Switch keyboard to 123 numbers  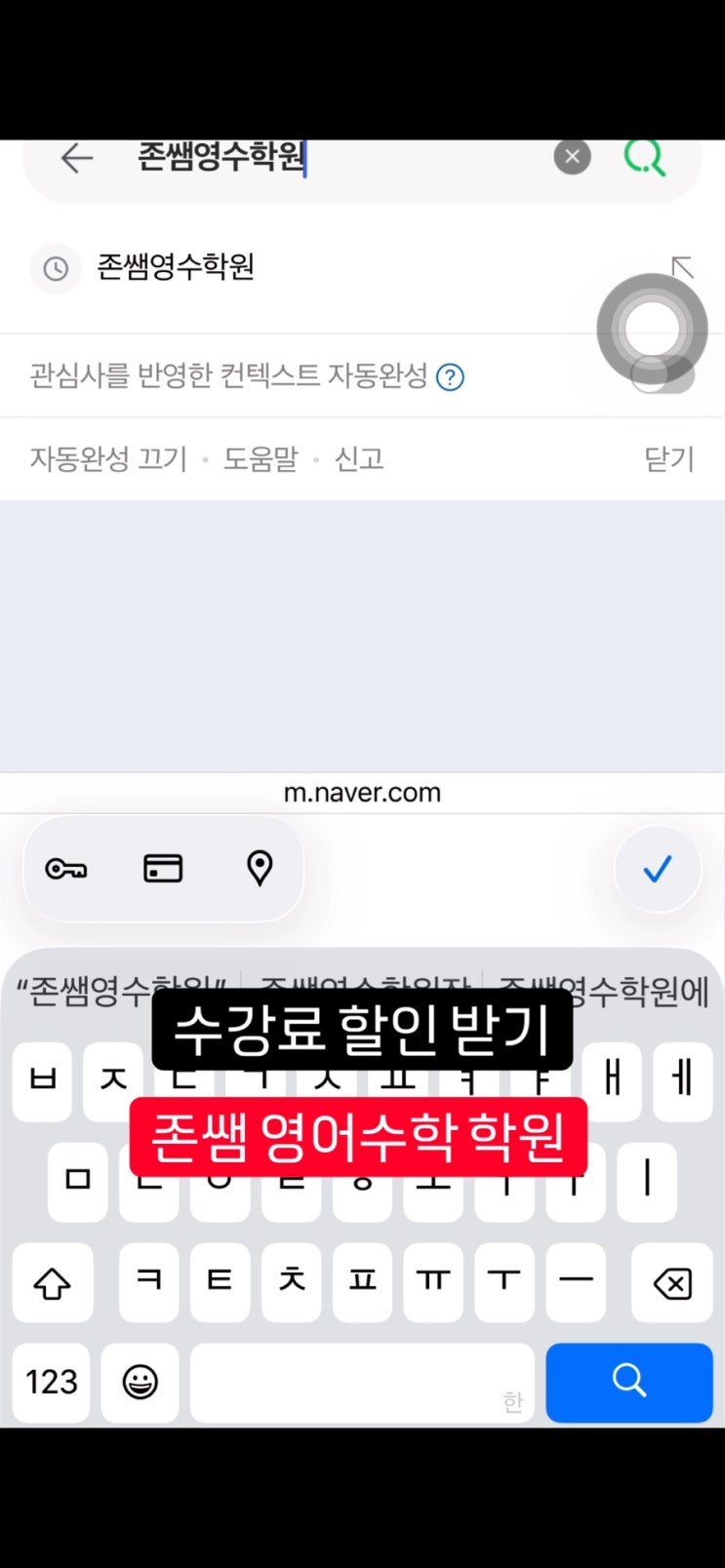pos(52,1382)
